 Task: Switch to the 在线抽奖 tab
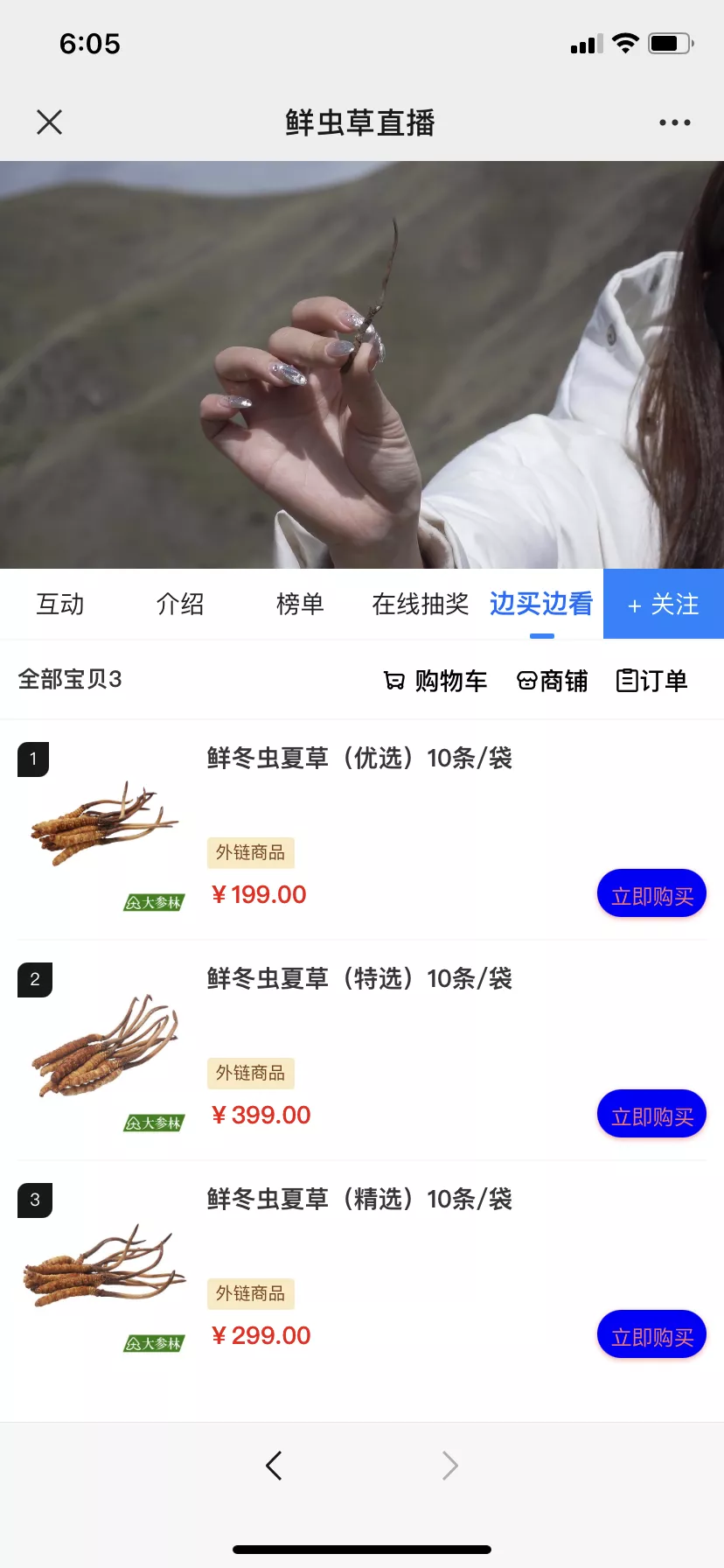coord(418,604)
